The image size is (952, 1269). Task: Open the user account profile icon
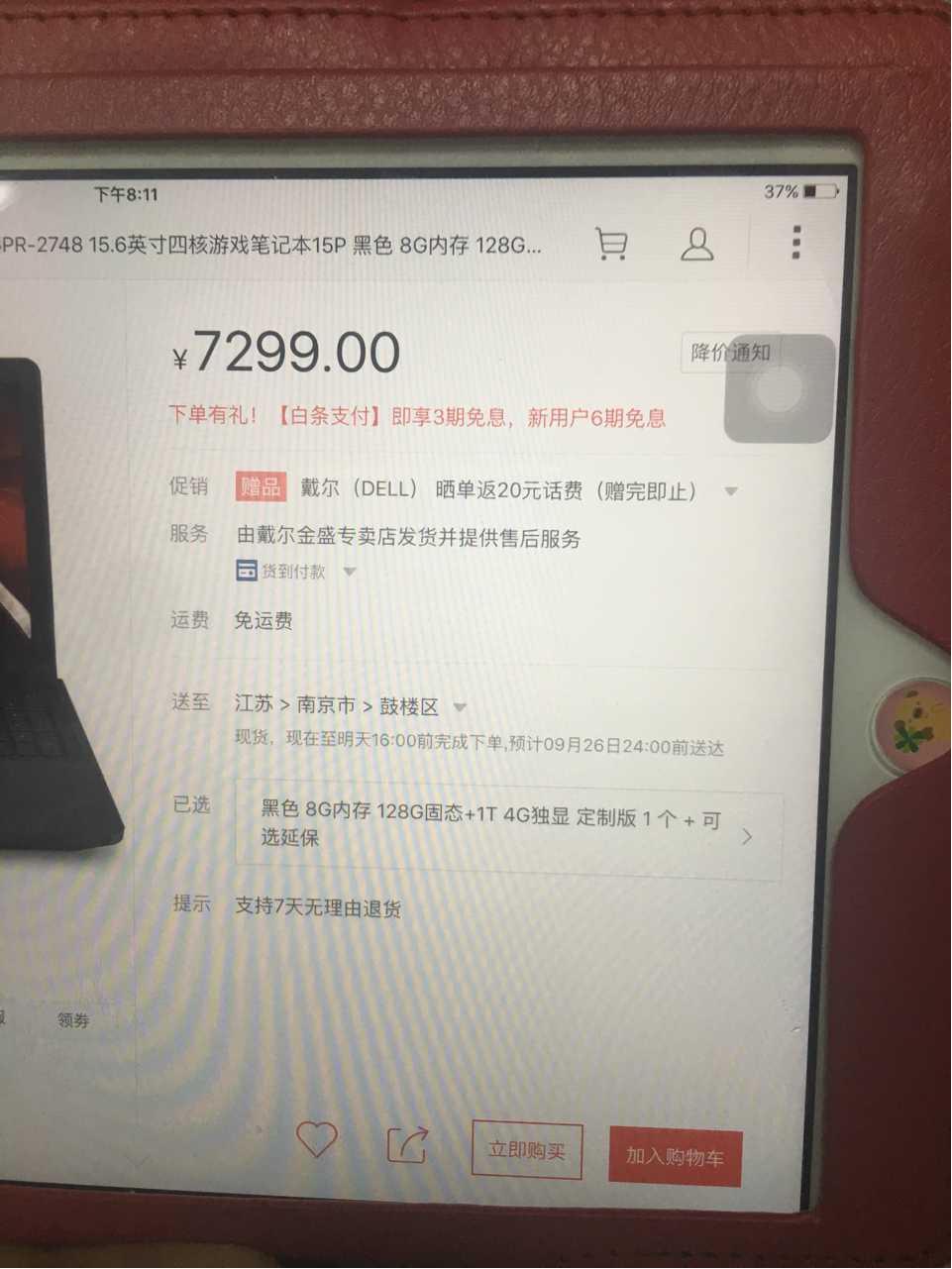pos(699,244)
